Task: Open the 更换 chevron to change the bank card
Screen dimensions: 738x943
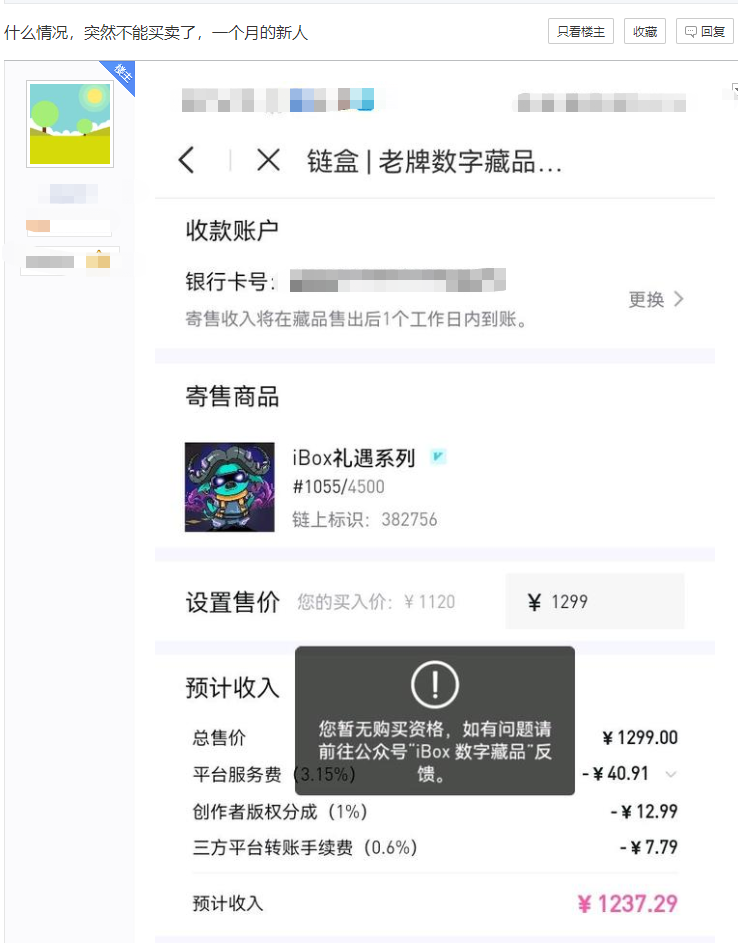Action: (679, 300)
